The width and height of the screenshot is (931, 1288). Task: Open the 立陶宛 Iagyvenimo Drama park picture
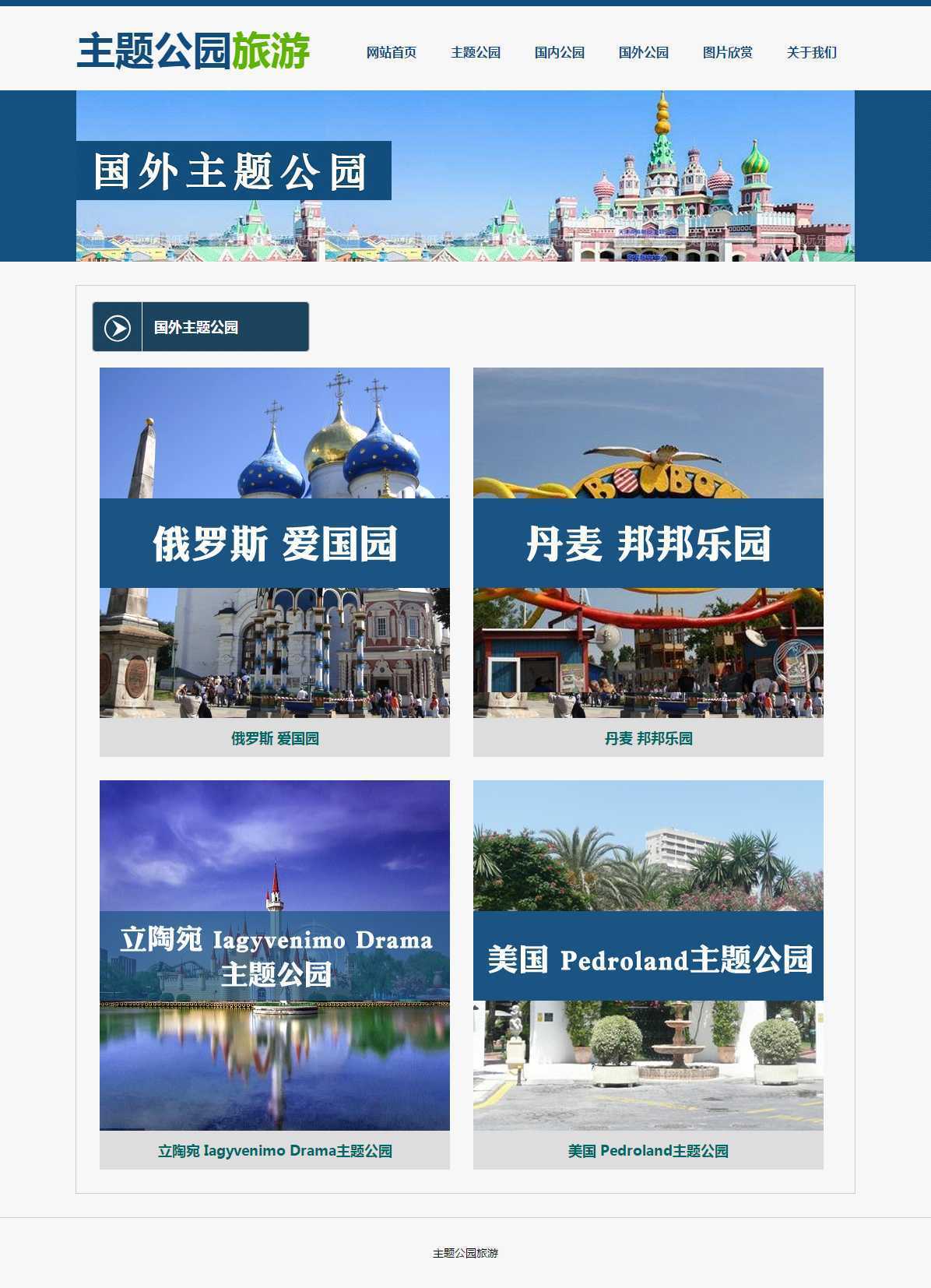275,955
